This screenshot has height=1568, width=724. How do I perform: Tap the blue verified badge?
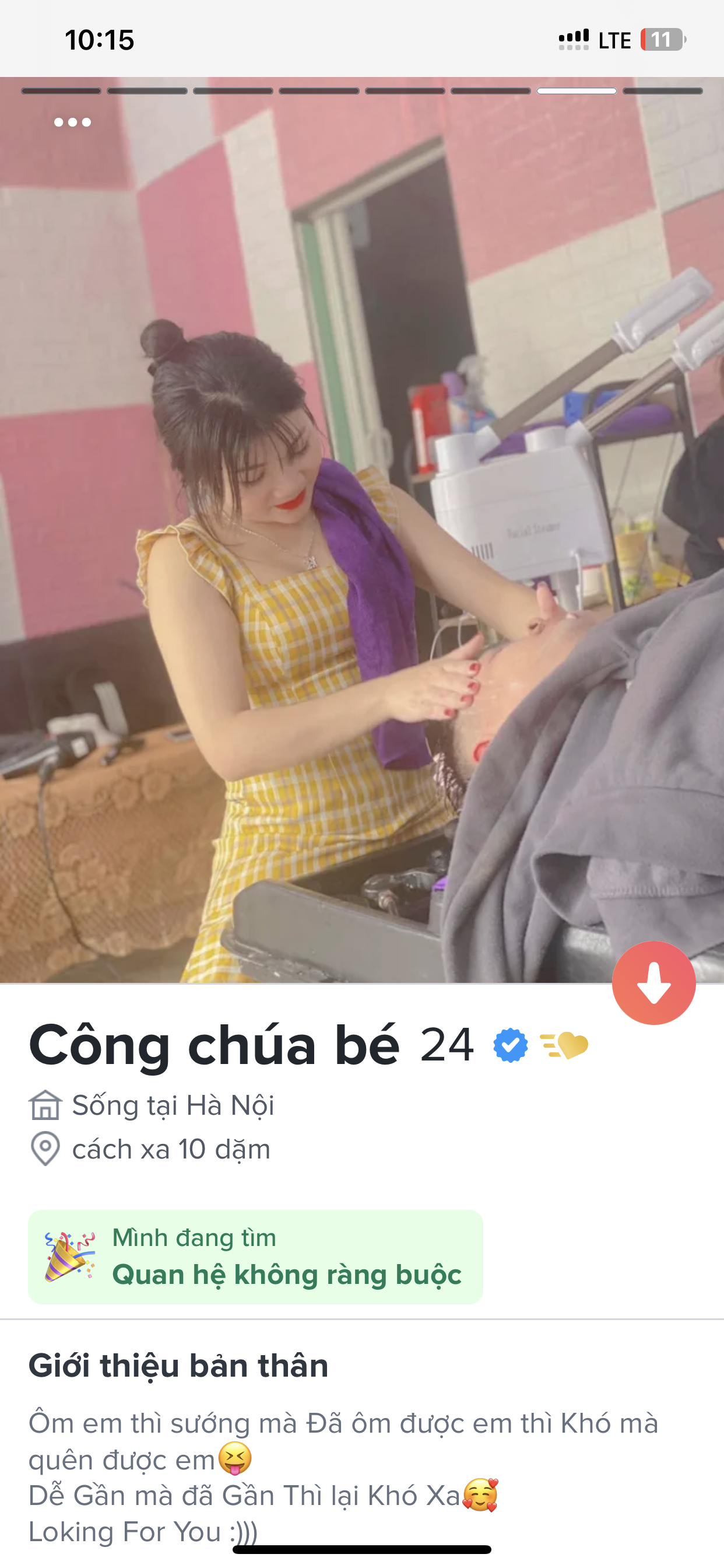pyautogui.click(x=511, y=1045)
